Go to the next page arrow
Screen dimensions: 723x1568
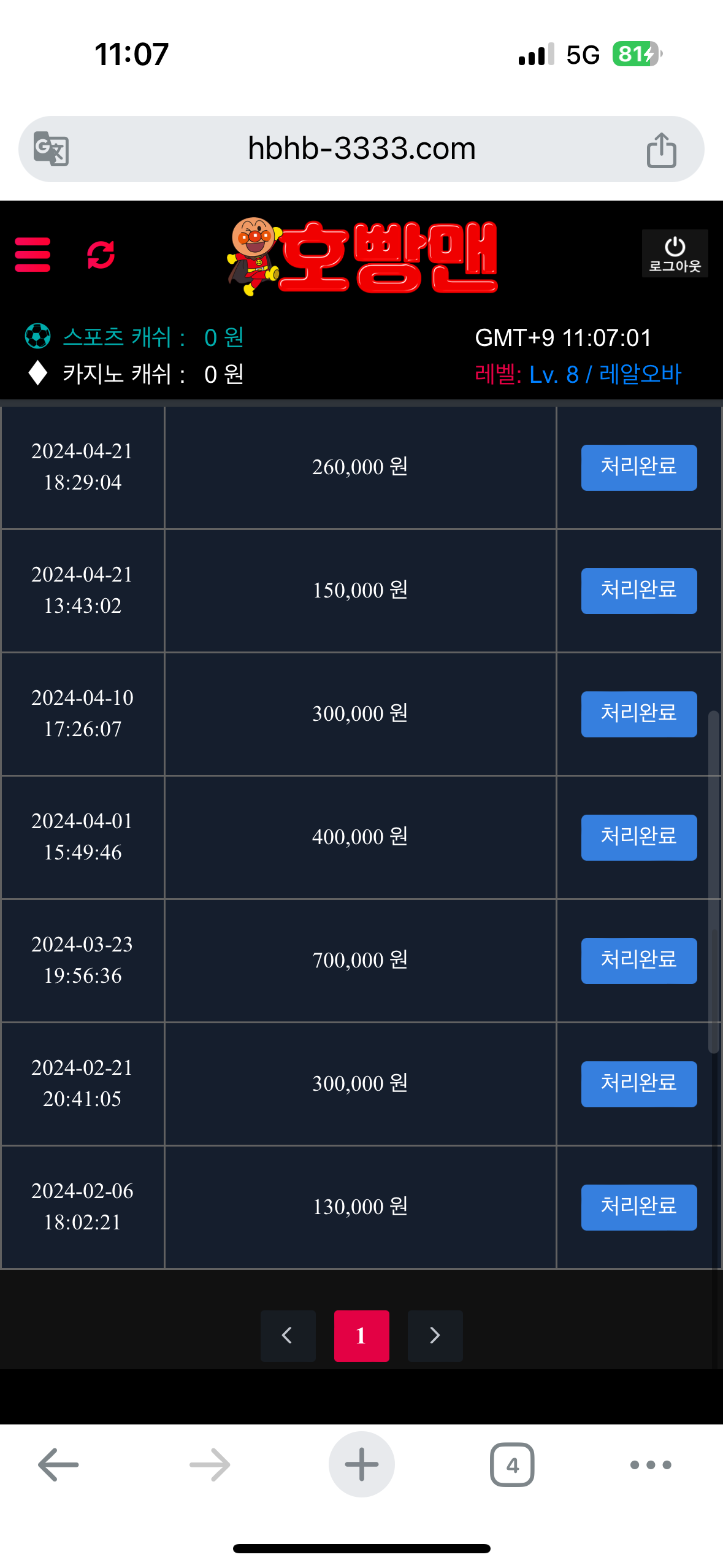tap(435, 1335)
